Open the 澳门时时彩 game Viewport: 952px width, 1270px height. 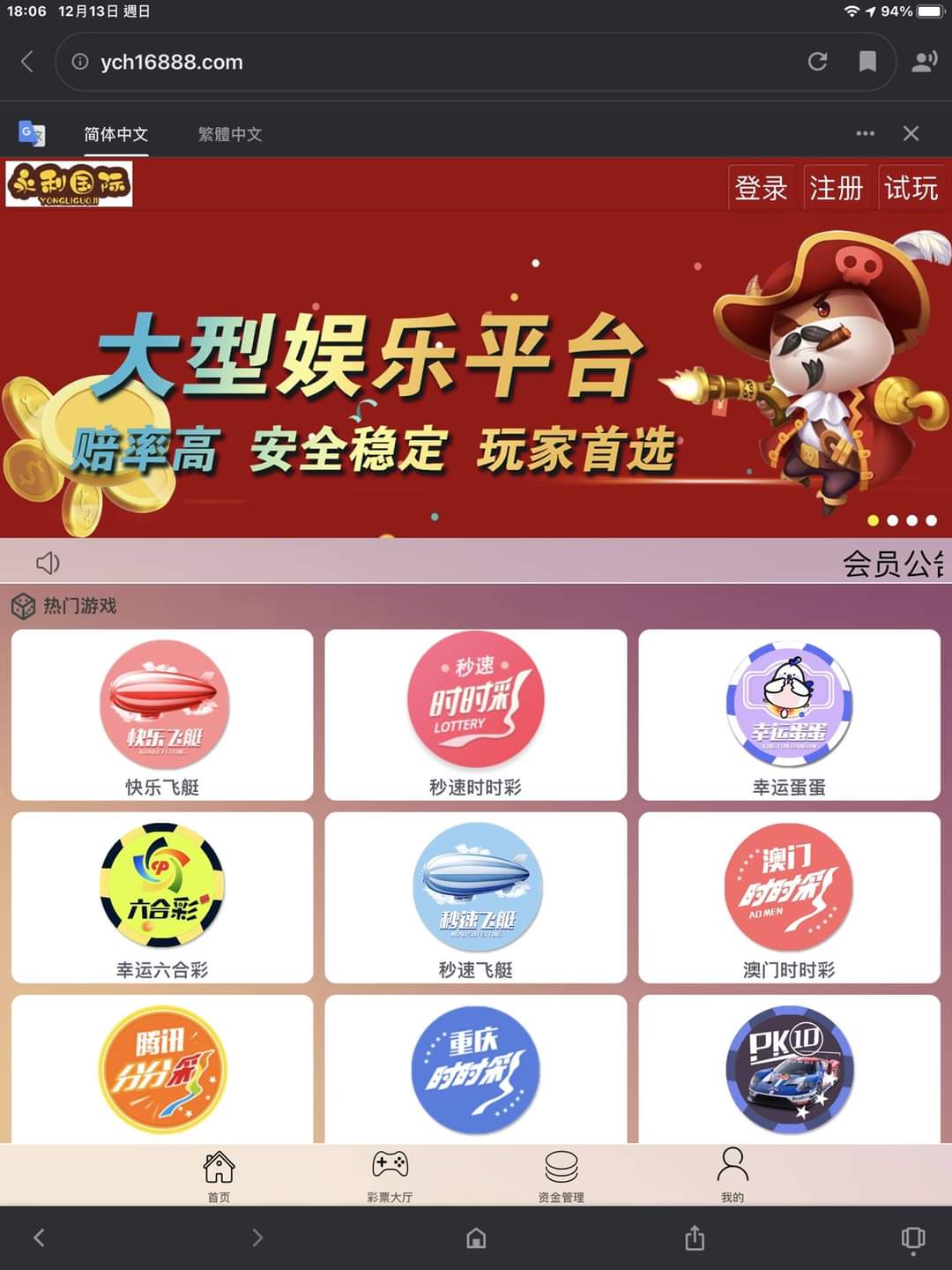(789, 897)
